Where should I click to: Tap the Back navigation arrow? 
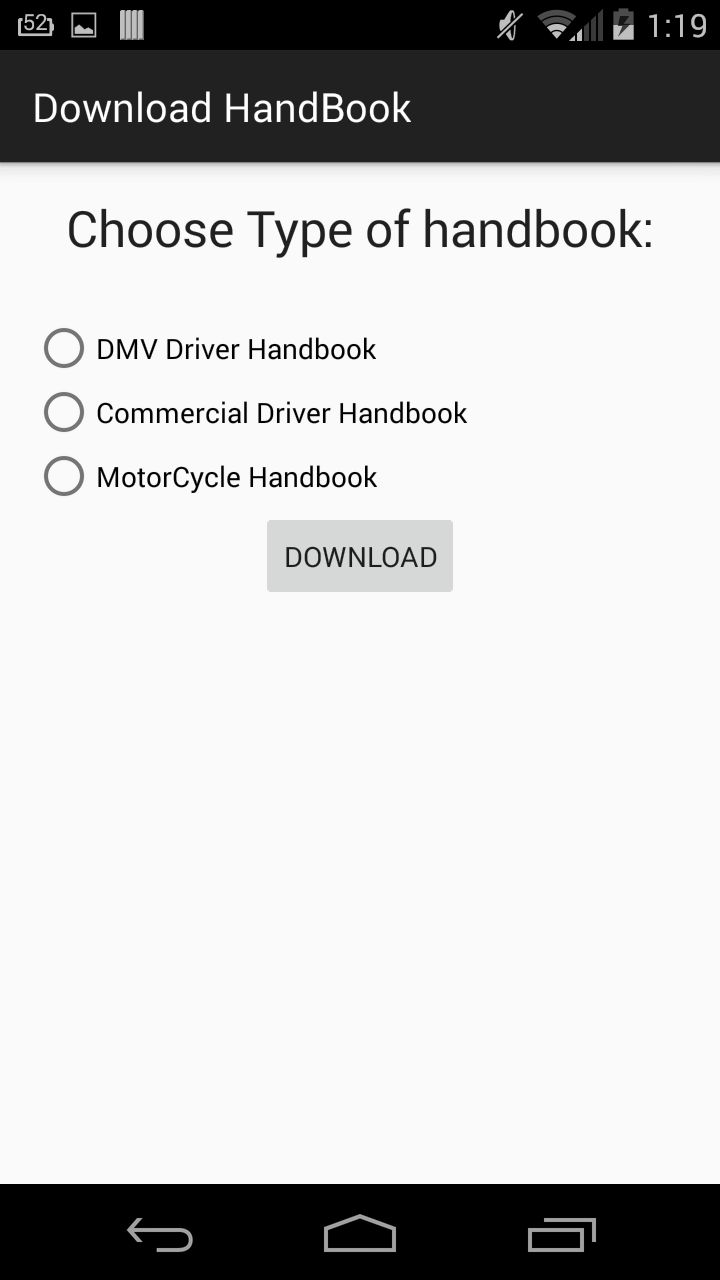[159, 1235]
